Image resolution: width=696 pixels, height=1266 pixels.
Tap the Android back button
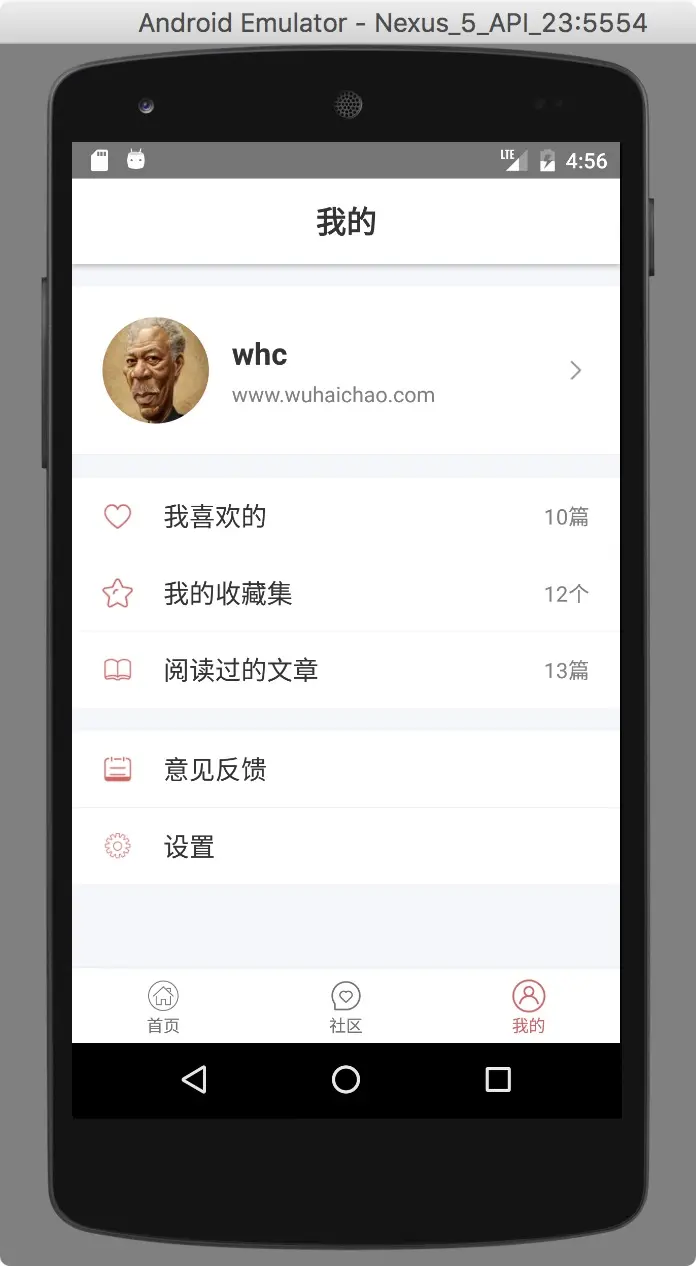[x=194, y=1079]
